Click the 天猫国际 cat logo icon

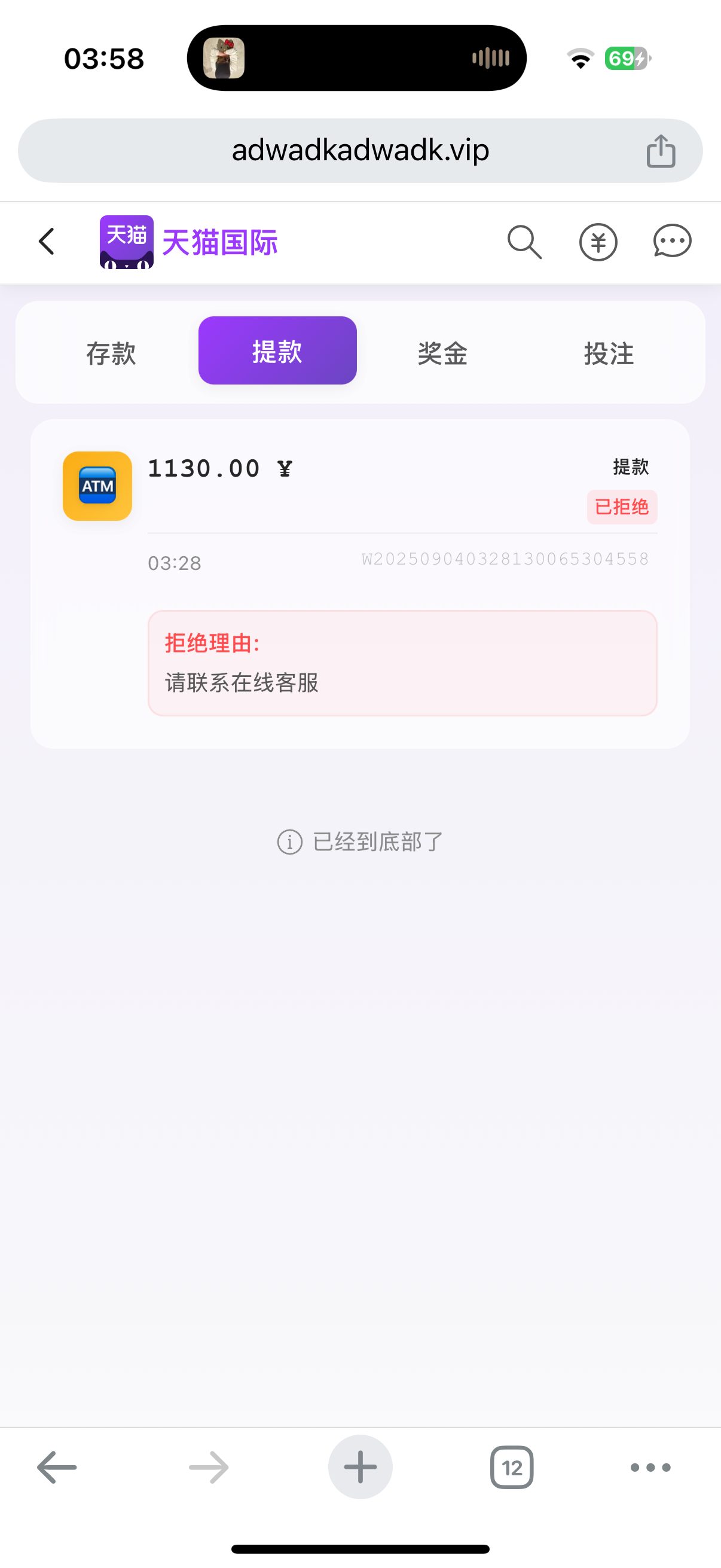[126, 242]
